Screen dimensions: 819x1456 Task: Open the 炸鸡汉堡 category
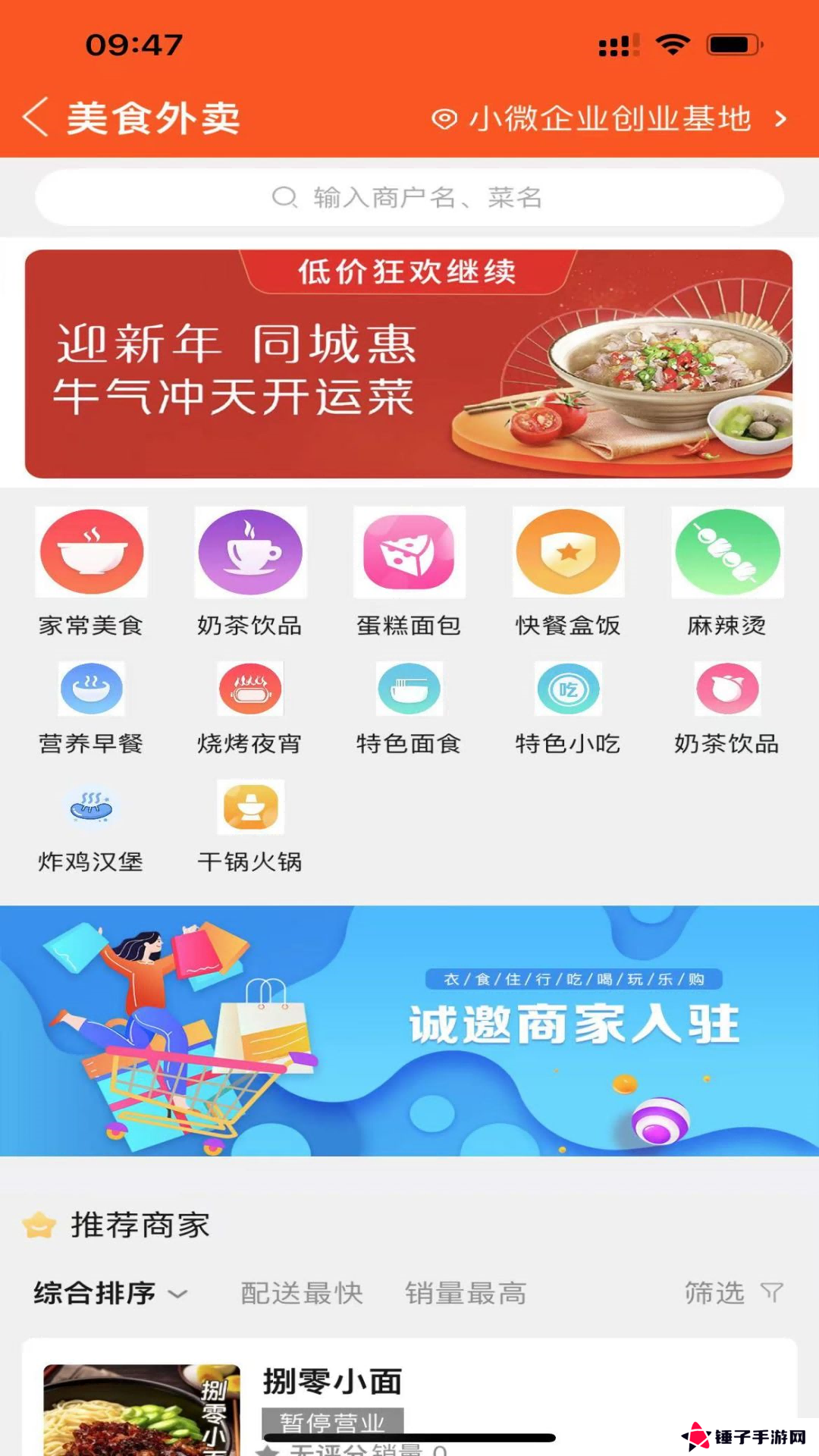click(x=91, y=827)
